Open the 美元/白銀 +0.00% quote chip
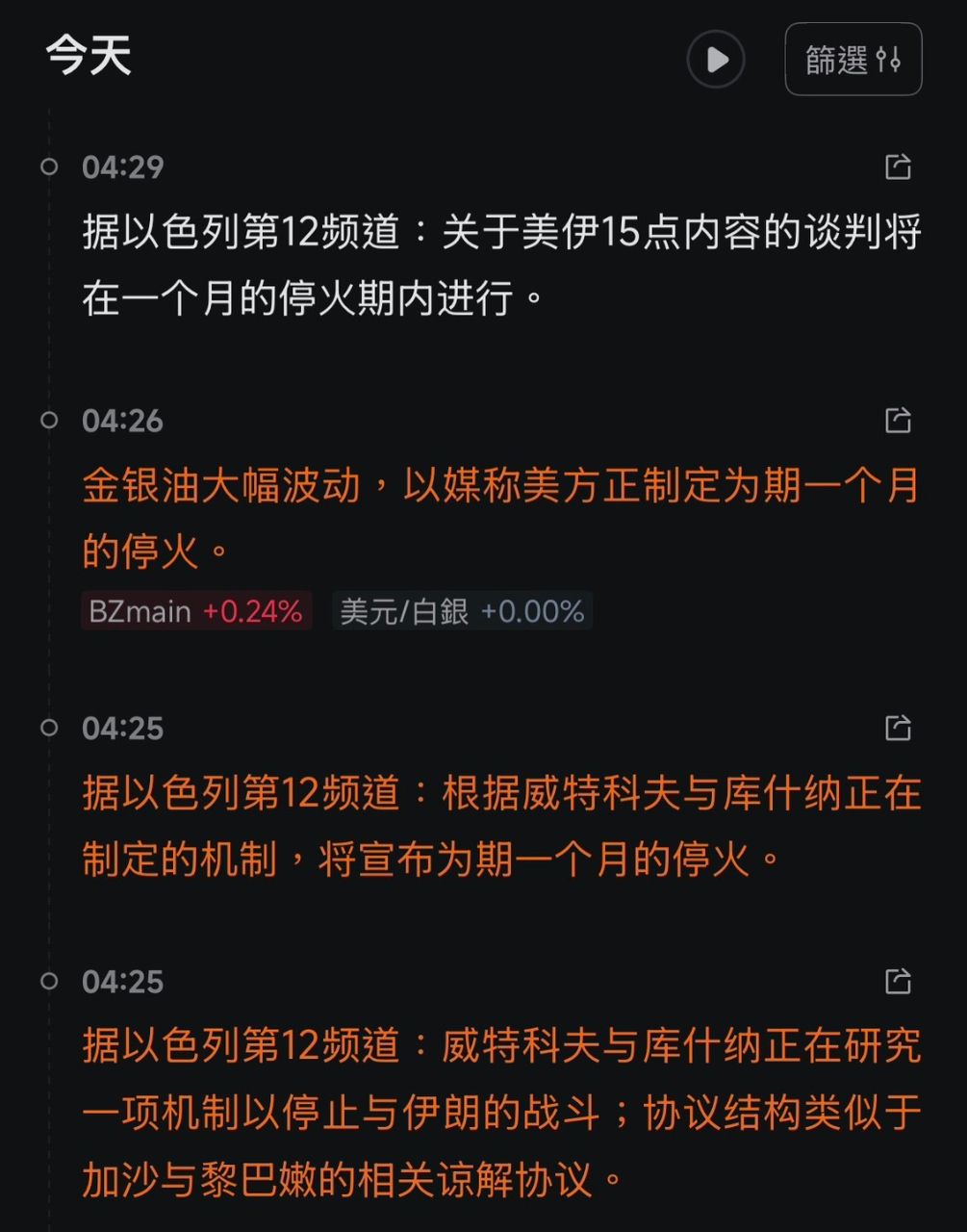This screenshot has width=967, height=1232. [x=462, y=611]
